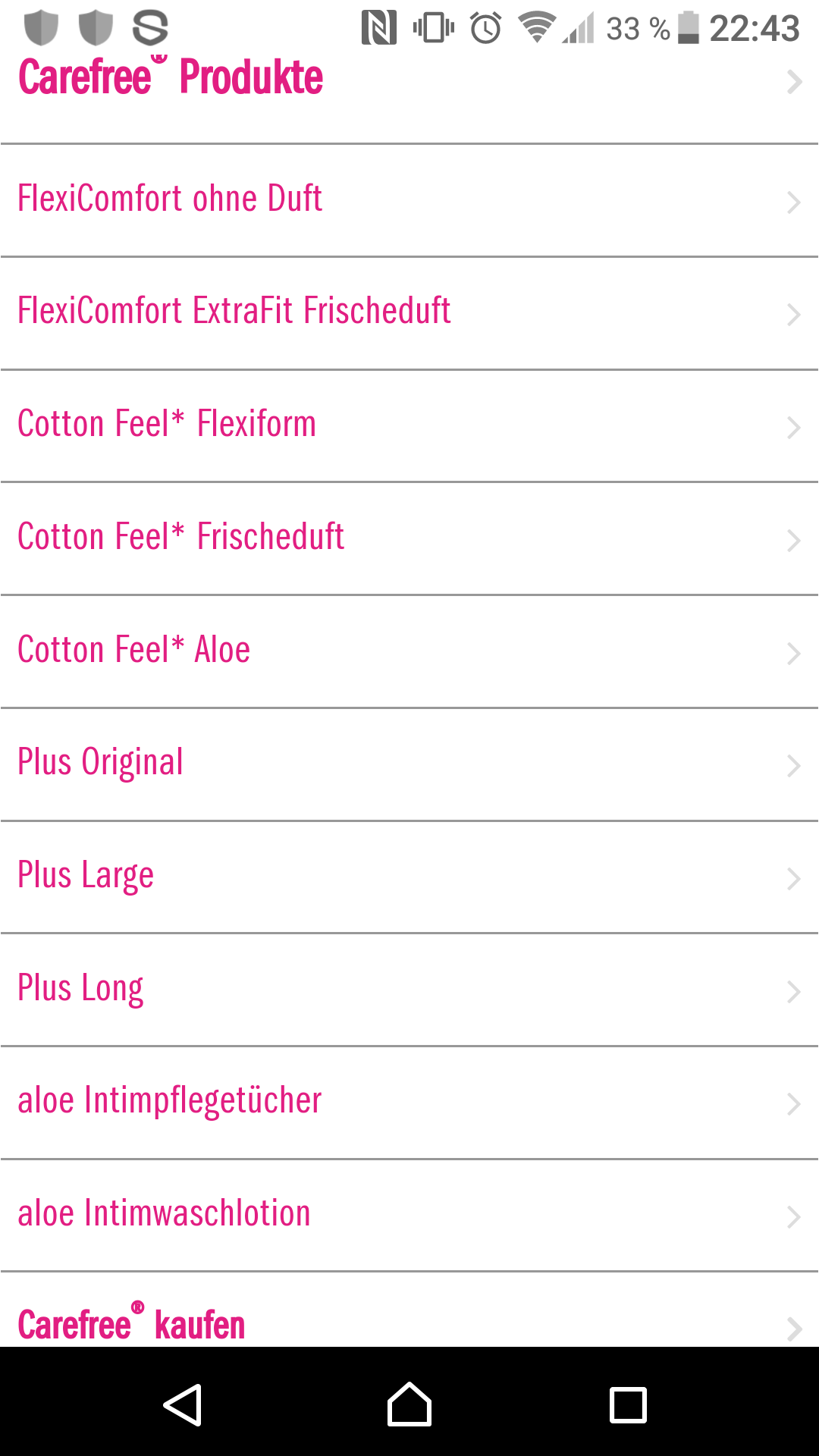Select Plus Original
The image size is (819, 1456).
click(x=409, y=764)
